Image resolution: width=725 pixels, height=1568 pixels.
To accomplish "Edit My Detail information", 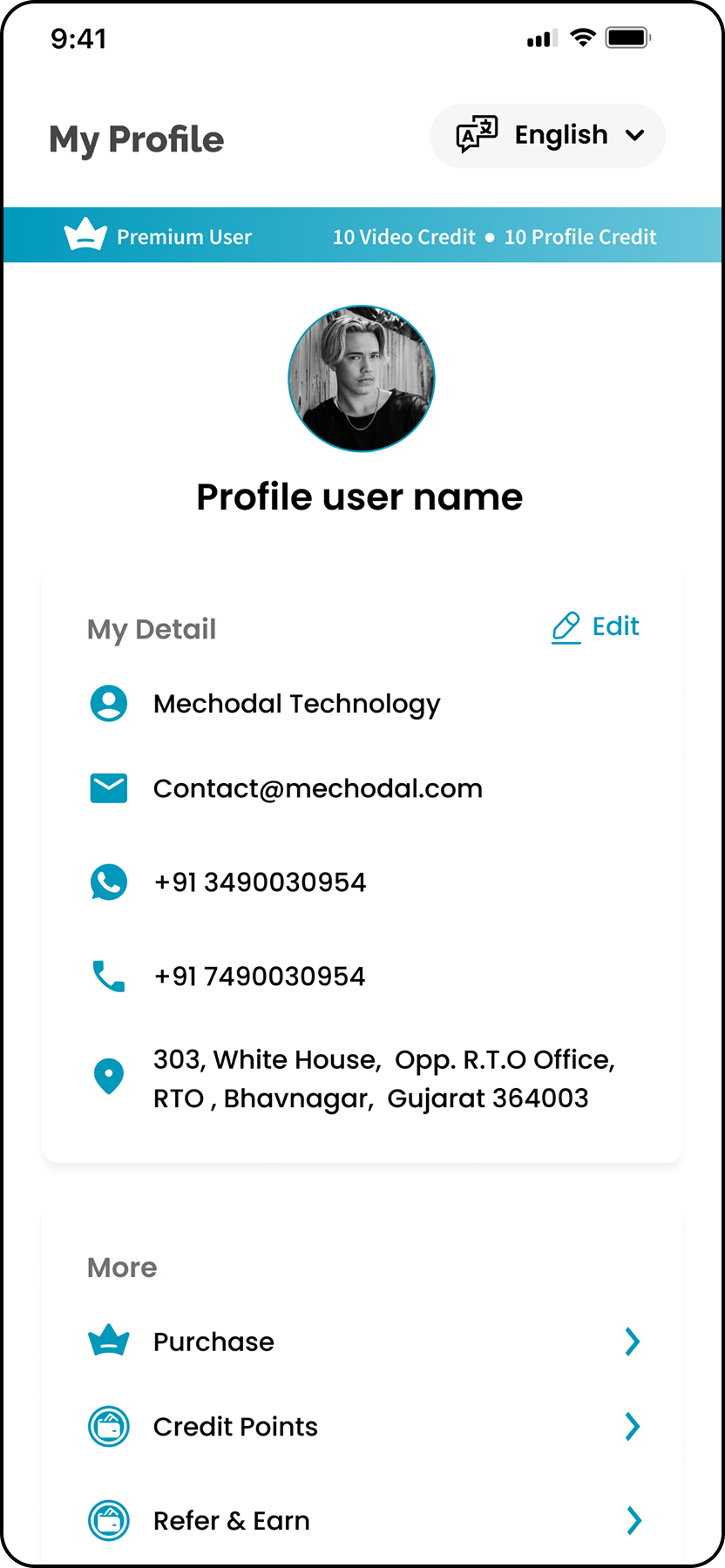I will click(597, 626).
